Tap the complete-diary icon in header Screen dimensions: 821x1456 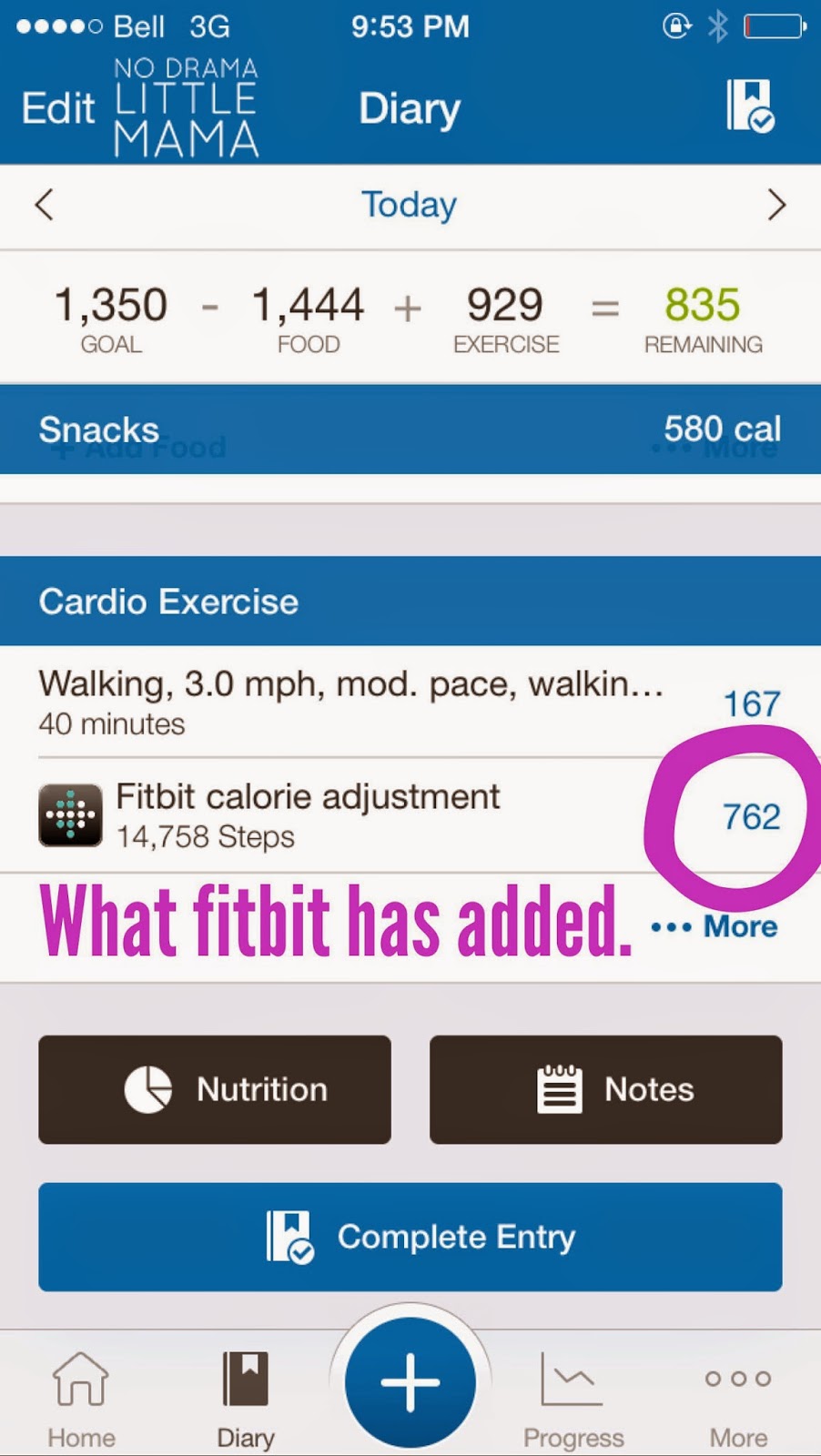(749, 106)
